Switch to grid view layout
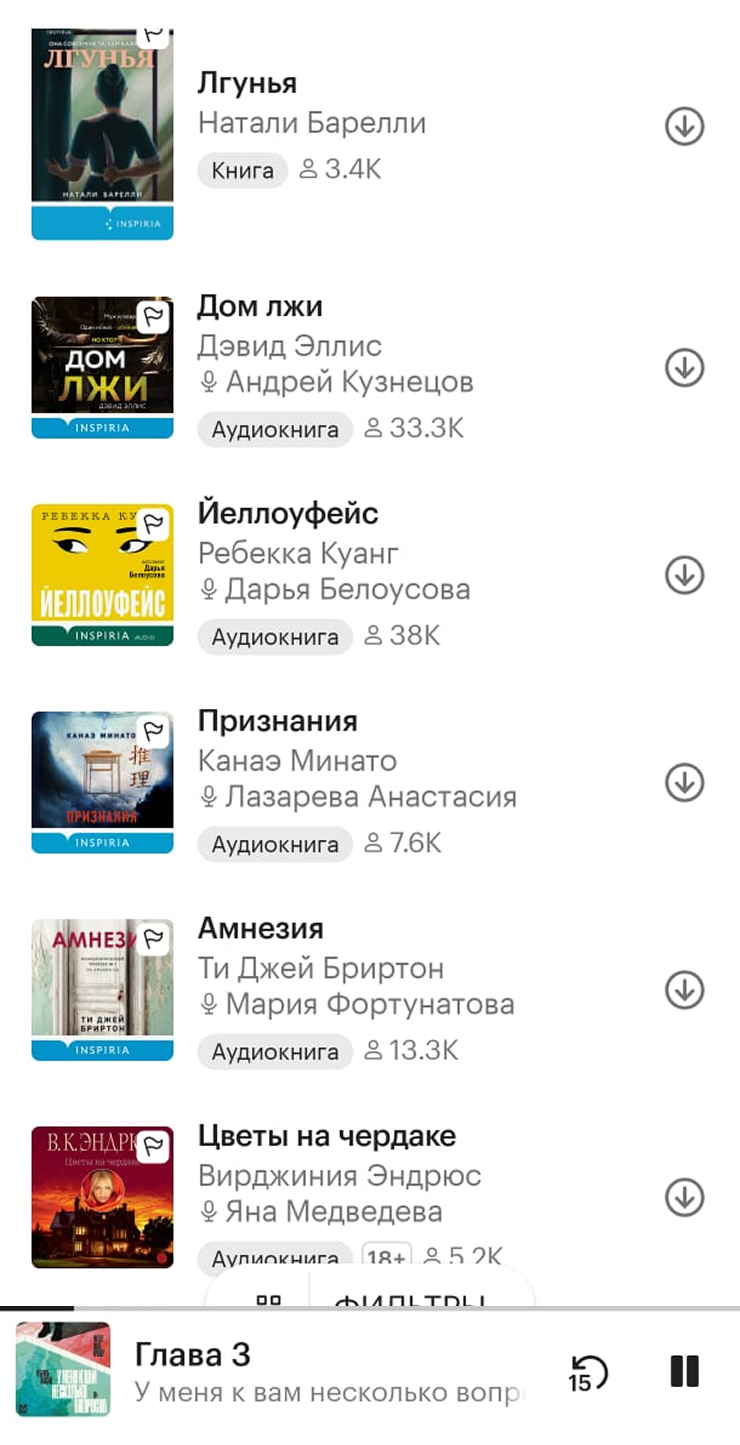The width and height of the screenshot is (740, 1445). [x=268, y=1299]
